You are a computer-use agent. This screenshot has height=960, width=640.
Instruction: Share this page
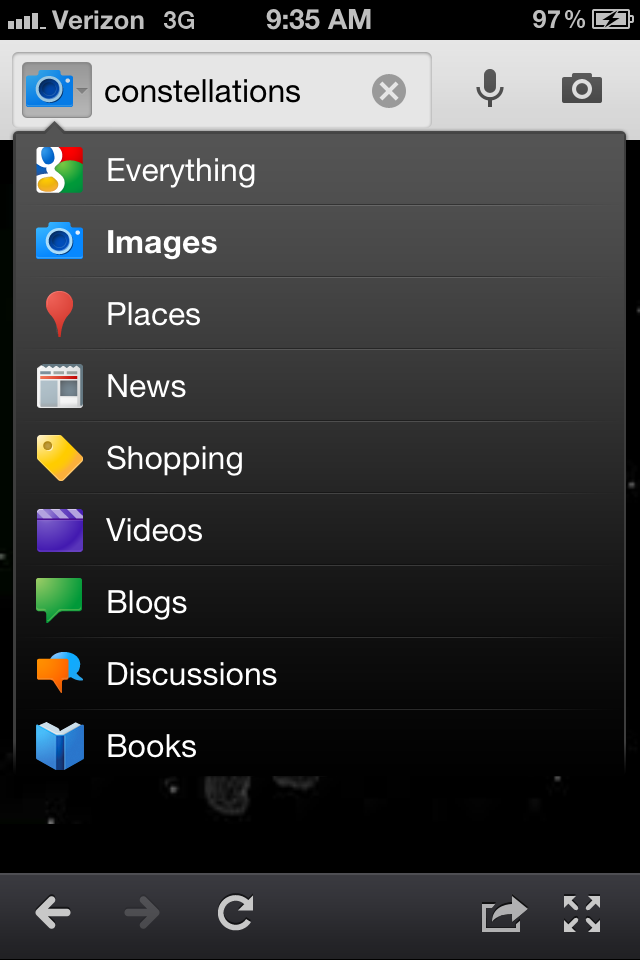tap(504, 914)
